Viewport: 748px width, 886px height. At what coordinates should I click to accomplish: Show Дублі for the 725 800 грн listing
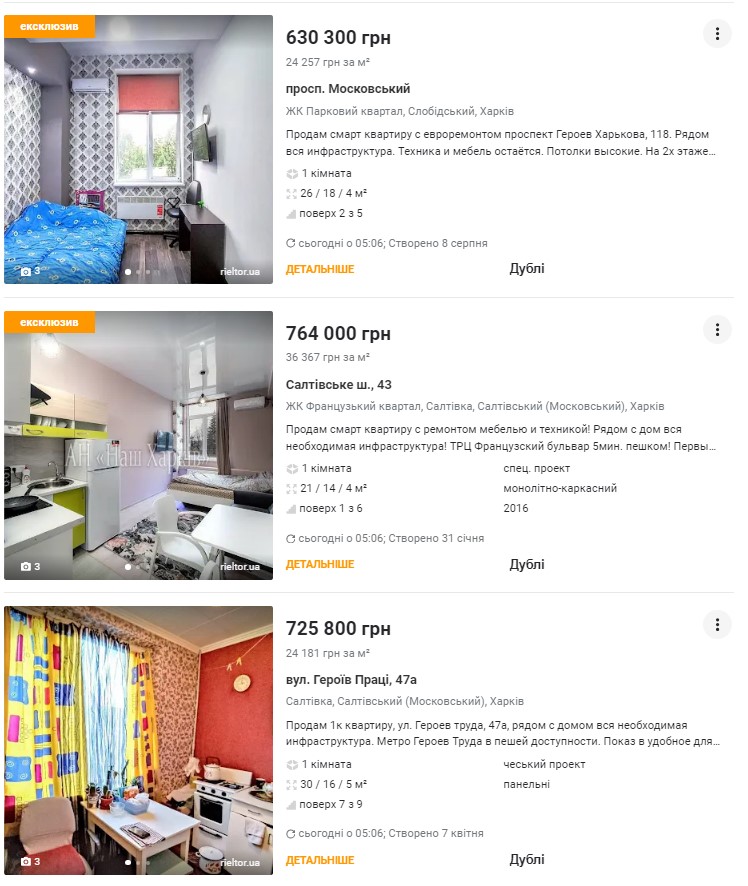point(527,860)
